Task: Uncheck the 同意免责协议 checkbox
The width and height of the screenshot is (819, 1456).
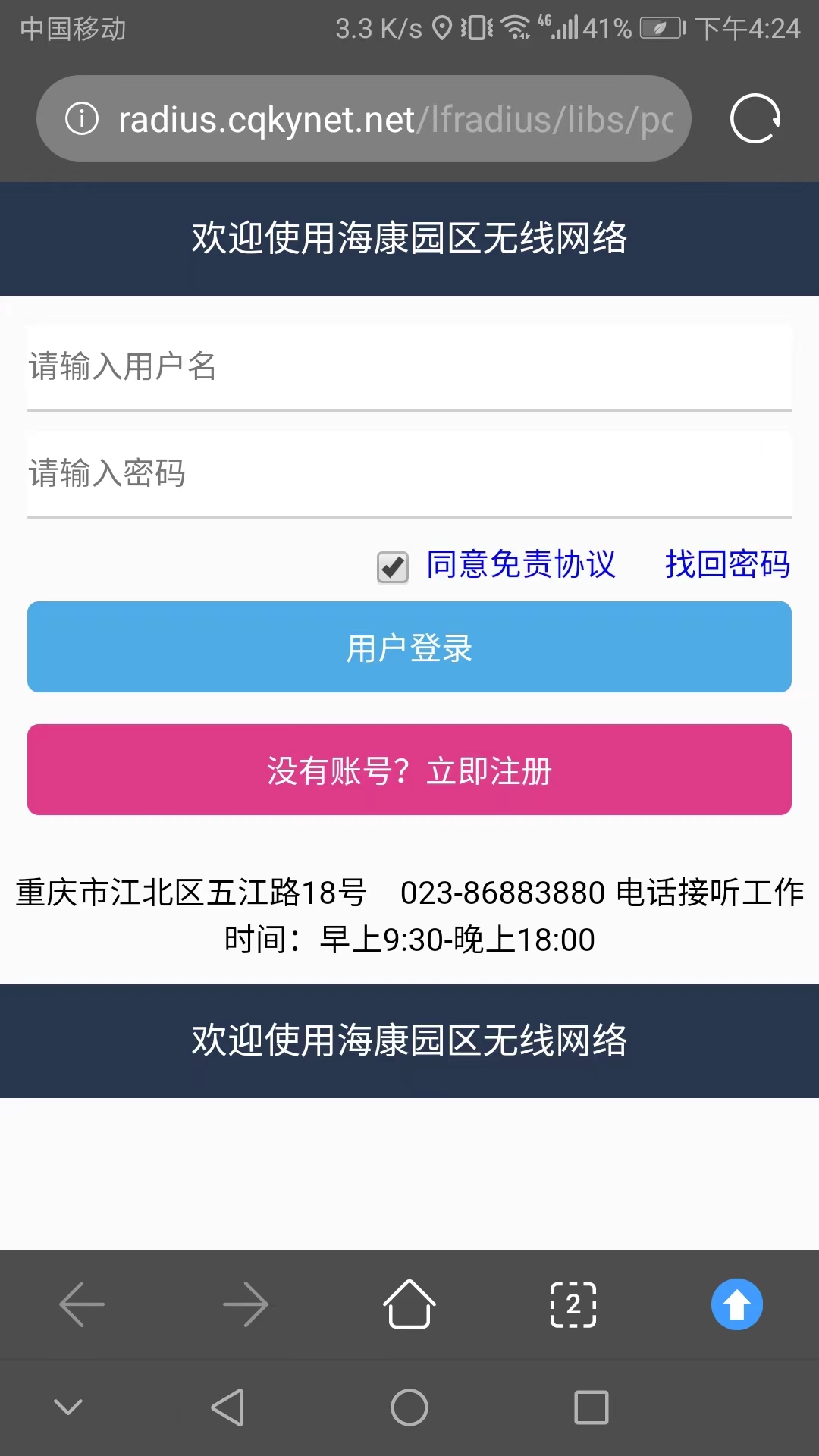Action: pos(393,566)
